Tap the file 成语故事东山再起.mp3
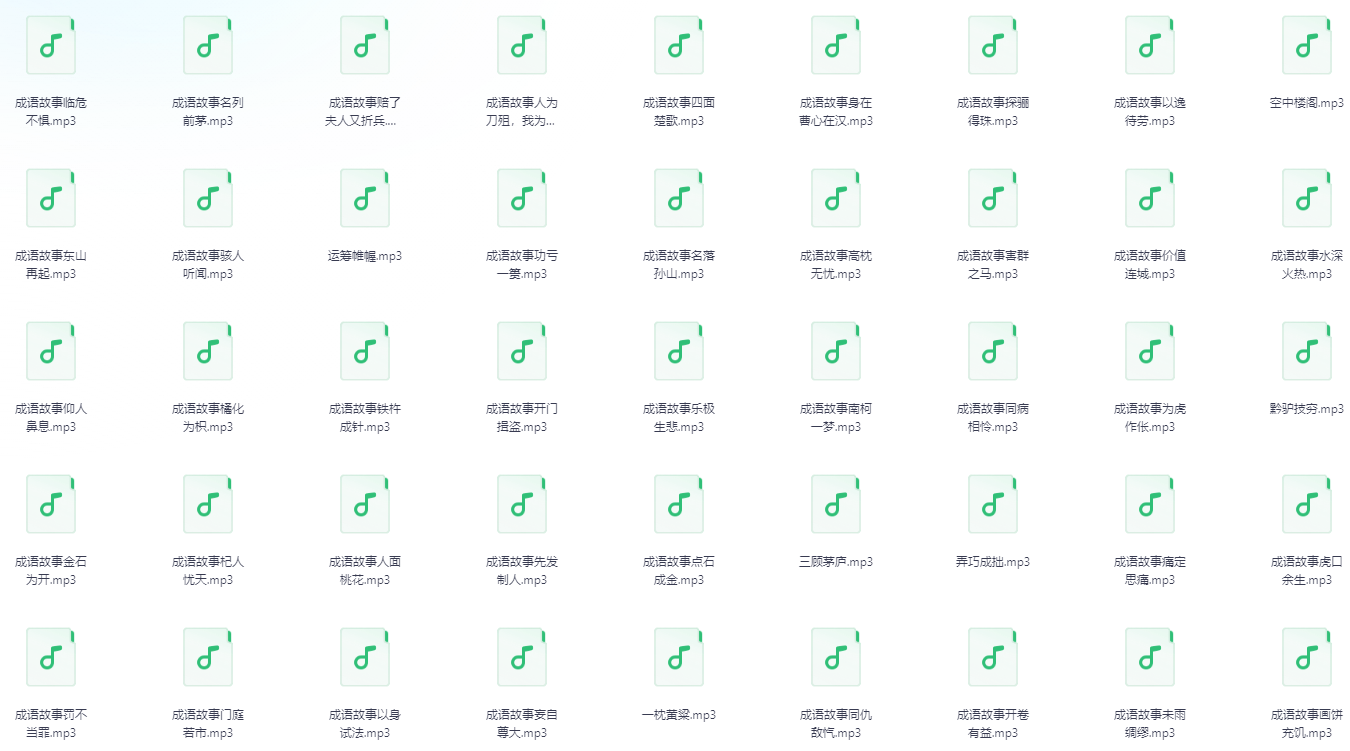 [x=51, y=199]
